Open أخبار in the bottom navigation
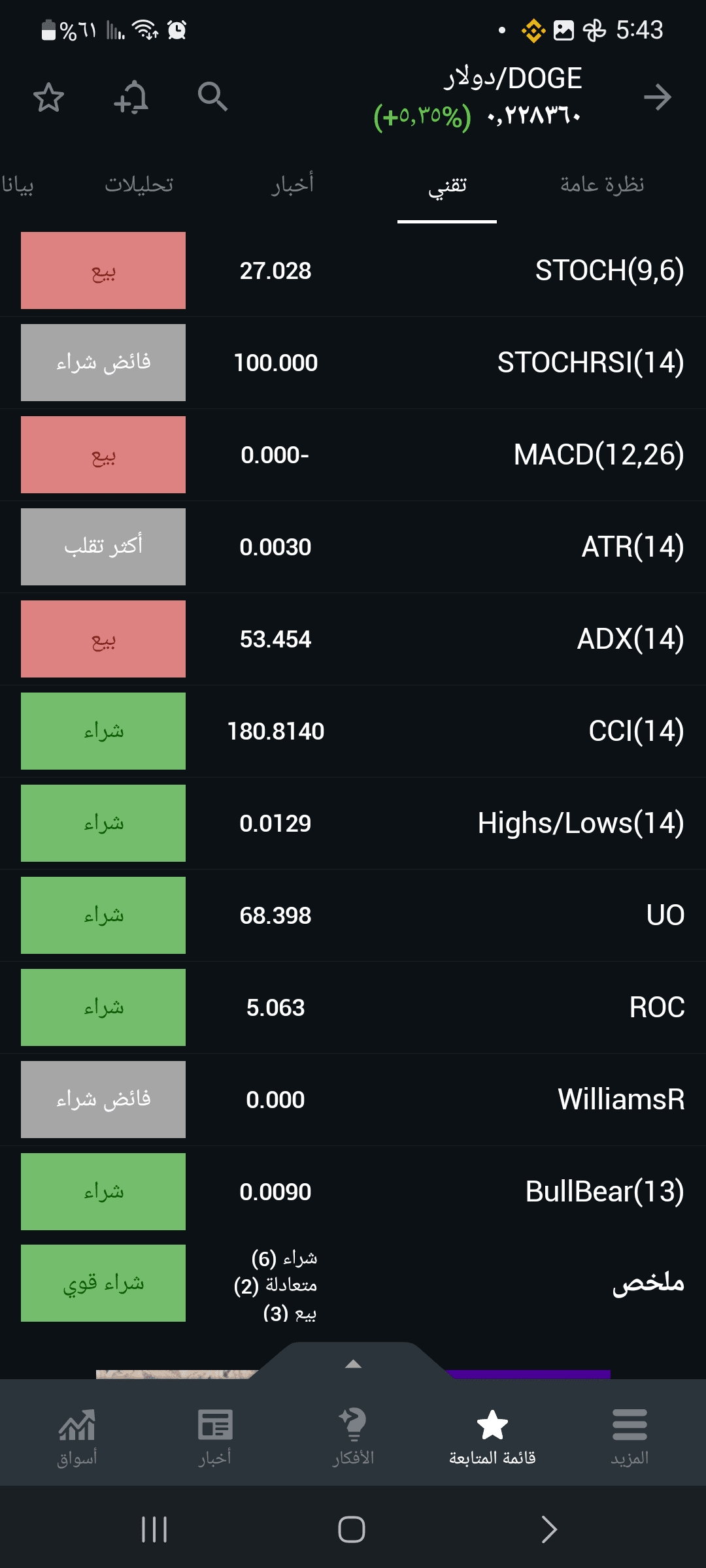This screenshot has height=1568, width=706. tap(215, 1437)
